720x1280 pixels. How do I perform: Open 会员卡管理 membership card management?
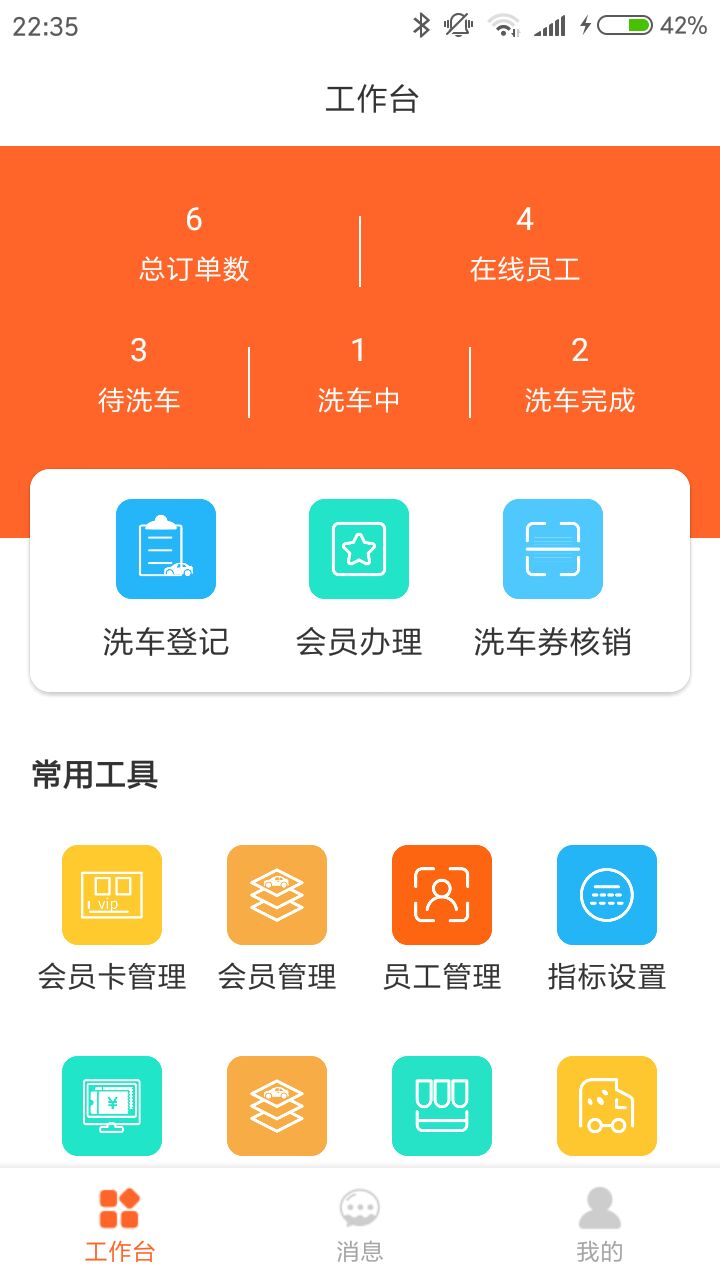pos(111,894)
